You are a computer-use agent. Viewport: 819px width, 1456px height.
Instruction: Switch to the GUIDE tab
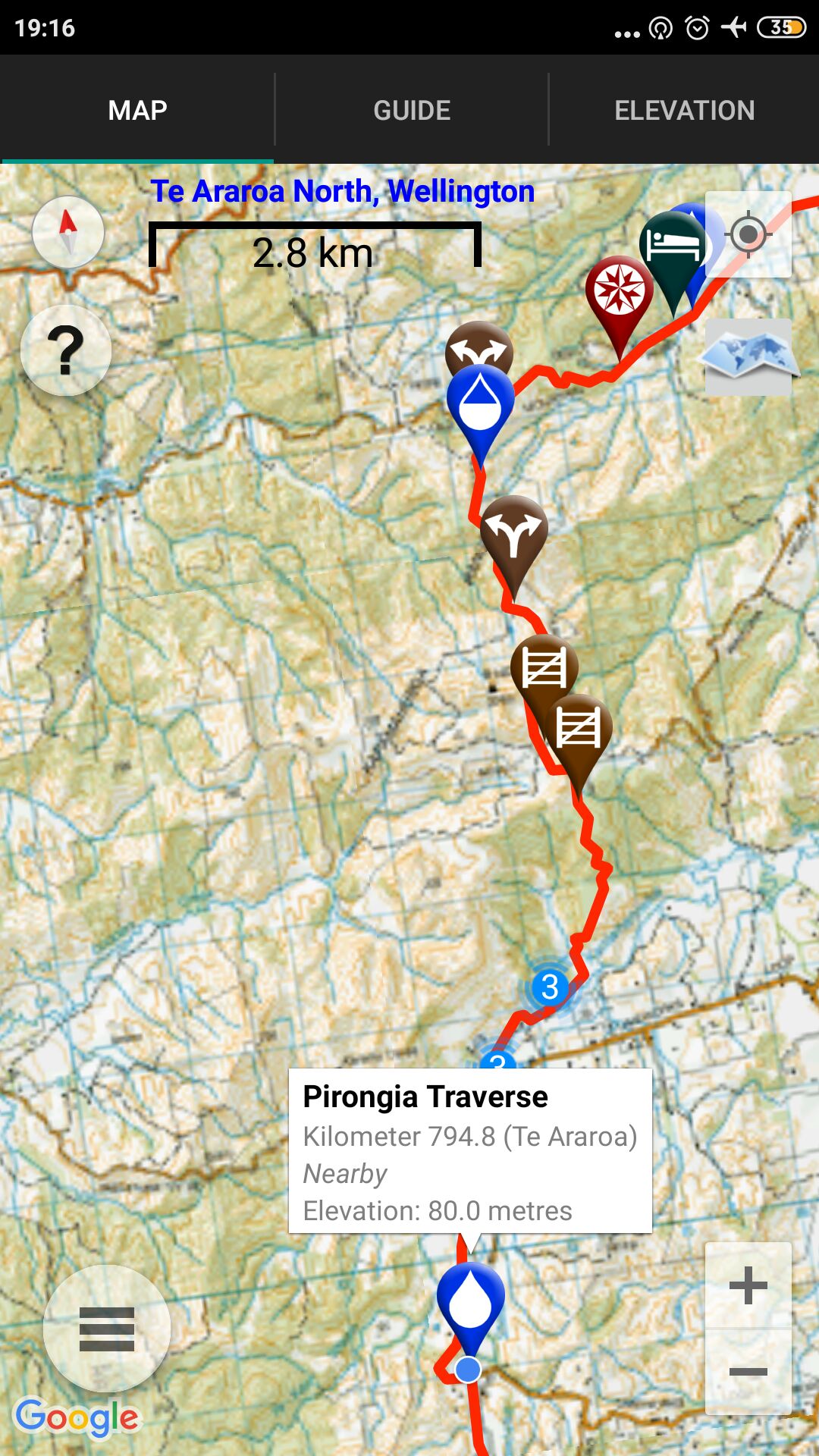pos(411,111)
